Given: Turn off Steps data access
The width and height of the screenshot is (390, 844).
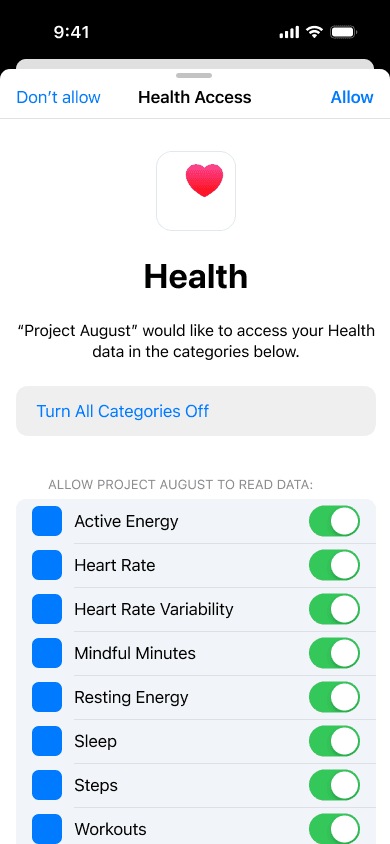Looking at the screenshot, I should pyautogui.click(x=334, y=785).
